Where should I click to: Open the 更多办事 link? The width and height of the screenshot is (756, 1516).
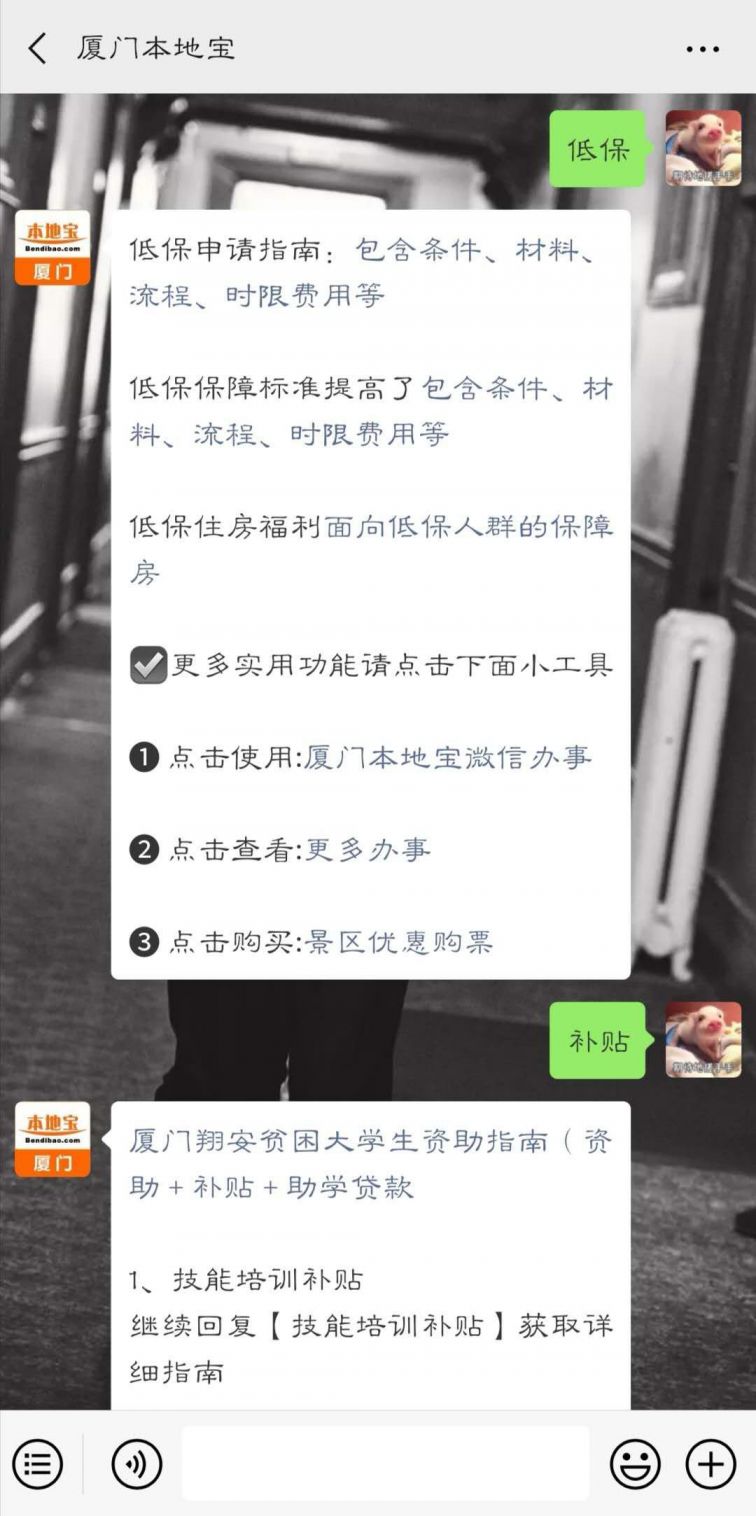(x=367, y=850)
